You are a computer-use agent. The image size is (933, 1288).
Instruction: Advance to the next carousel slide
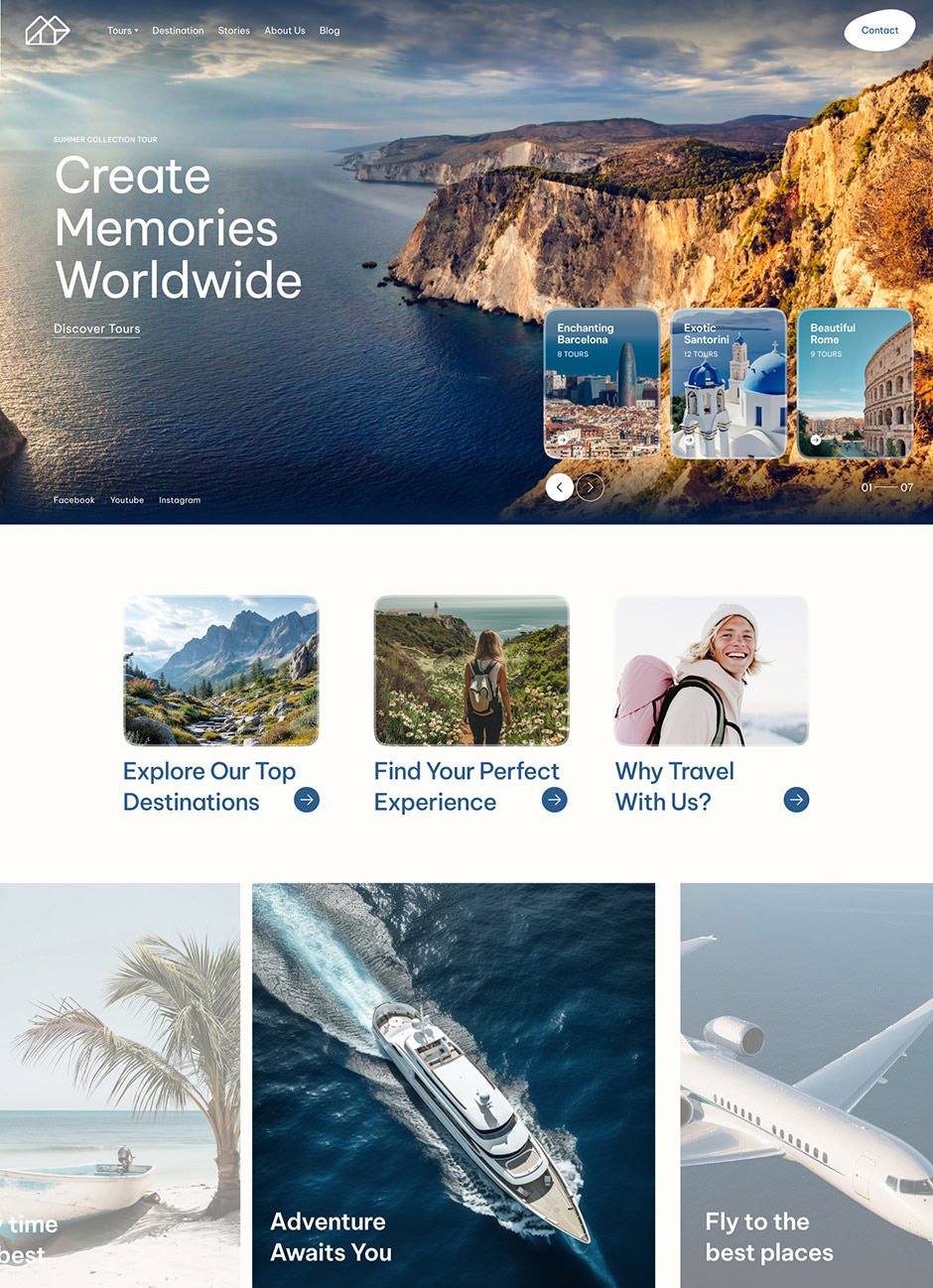591,487
